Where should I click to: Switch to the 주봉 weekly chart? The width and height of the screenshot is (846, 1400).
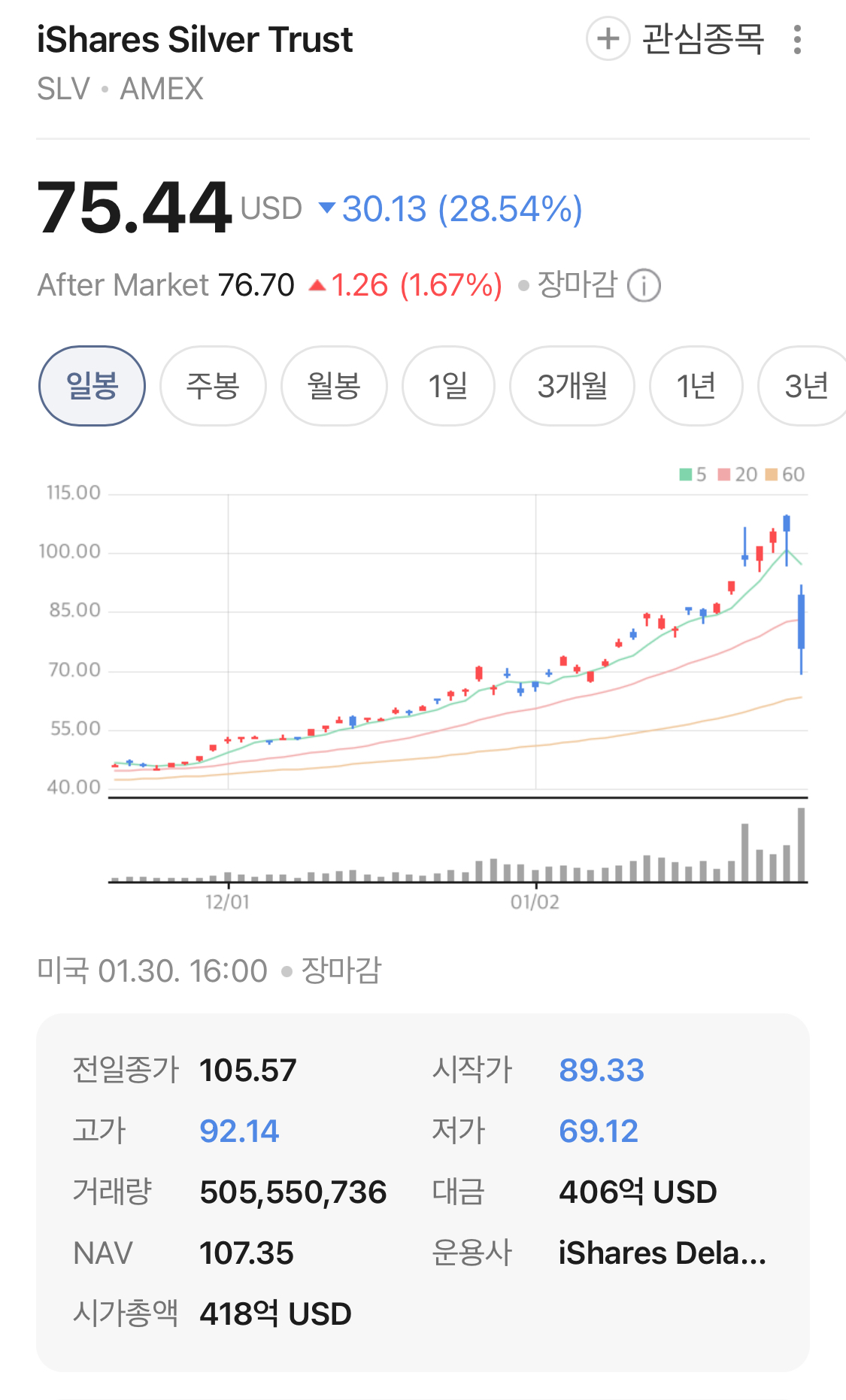coord(213,386)
